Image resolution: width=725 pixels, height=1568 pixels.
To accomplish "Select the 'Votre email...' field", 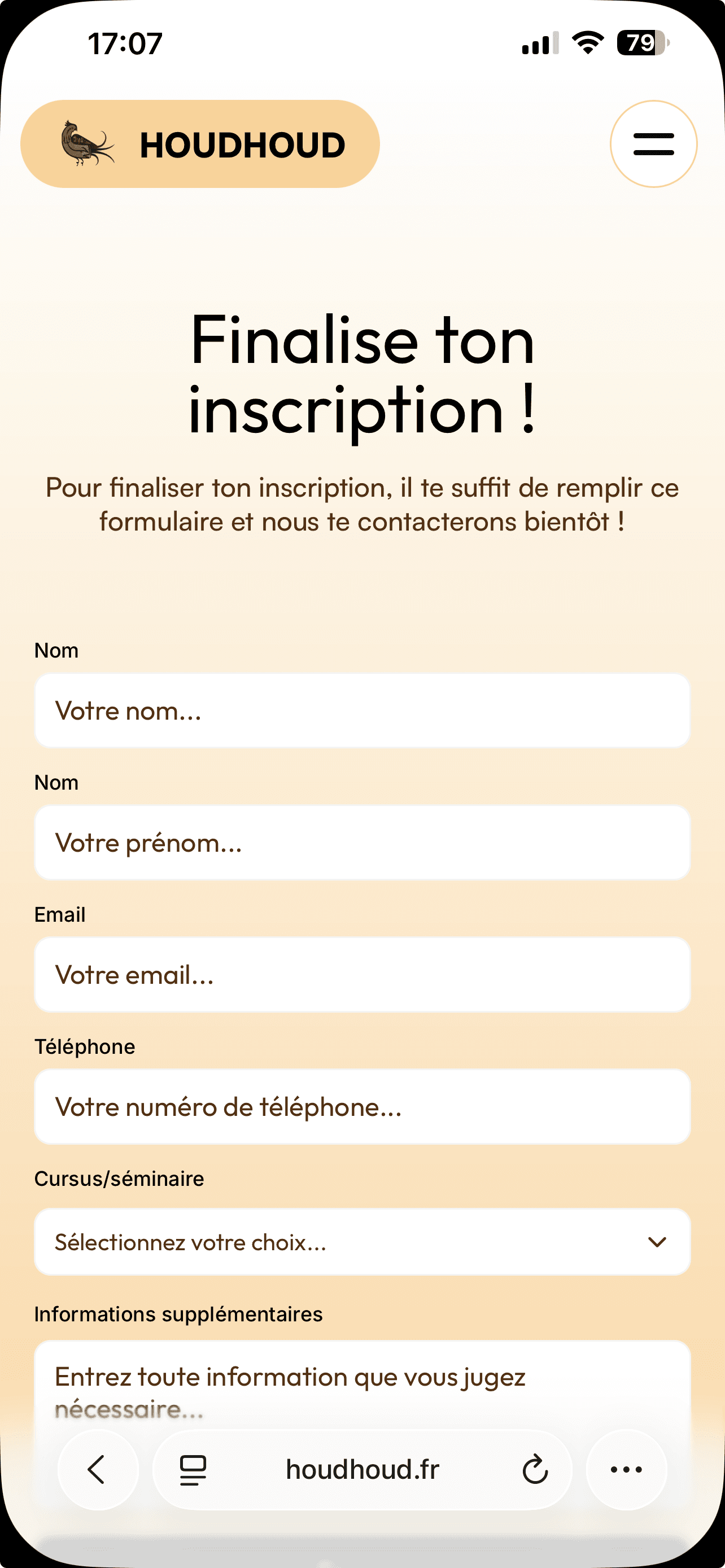I will point(362,975).
